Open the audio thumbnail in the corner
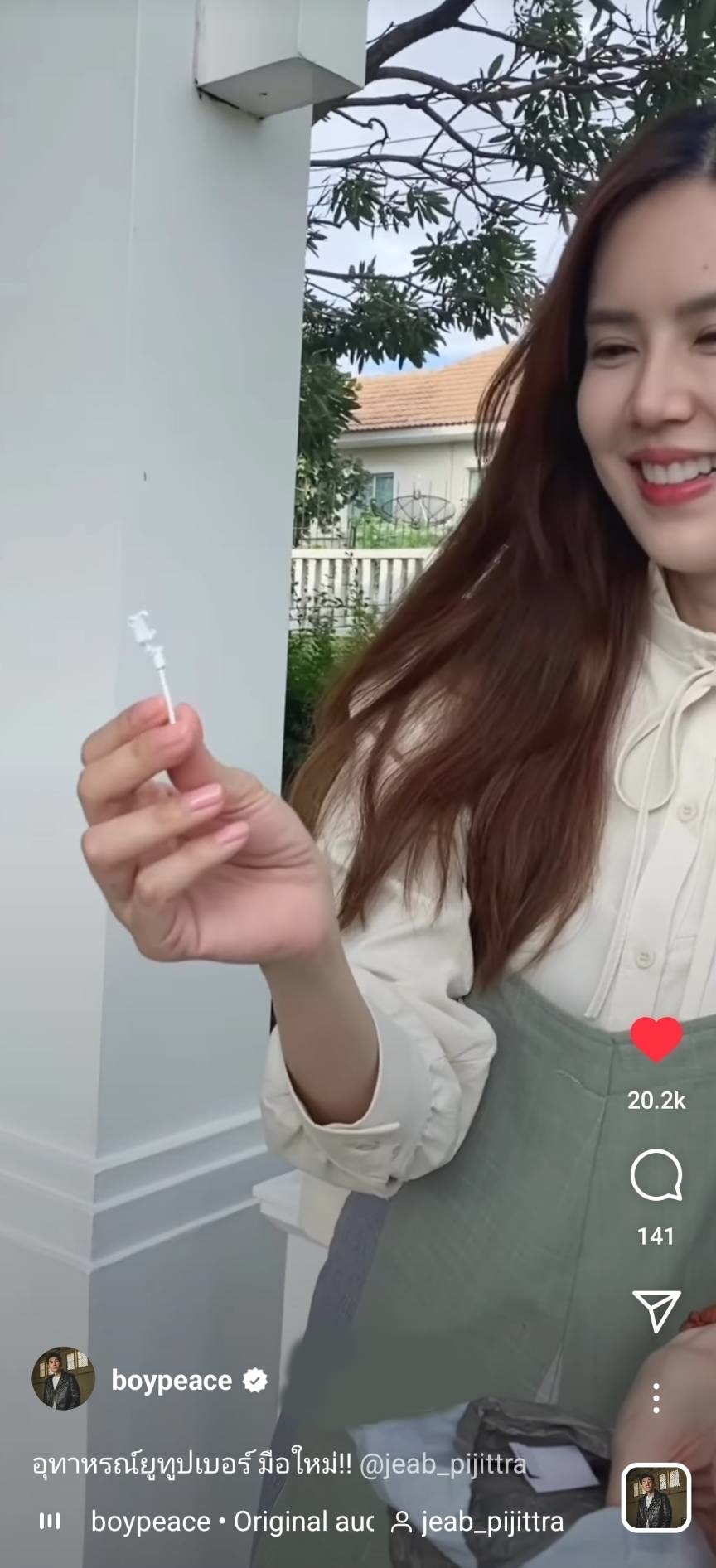Viewport: 716px width, 1568px height. [x=656, y=1498]
